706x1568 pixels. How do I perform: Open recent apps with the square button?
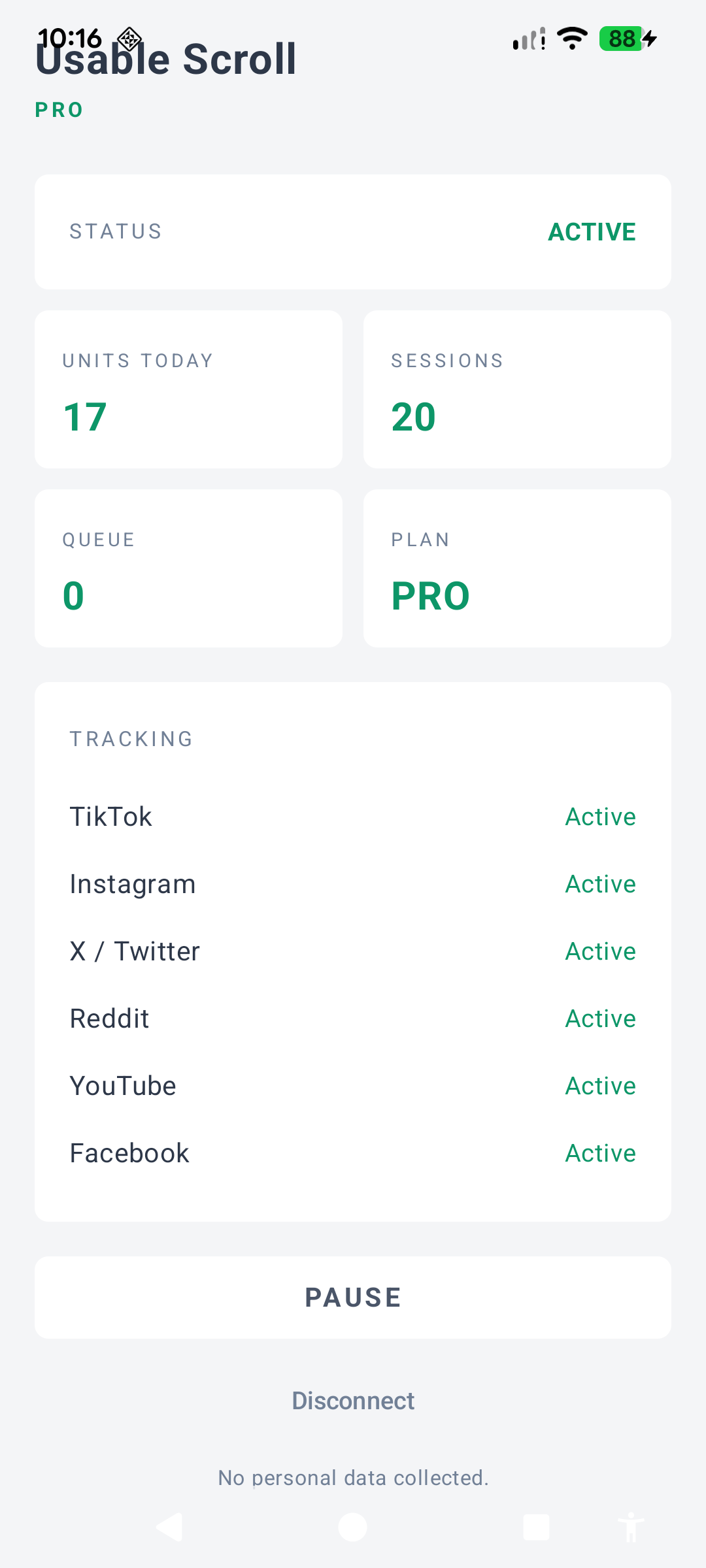tap(537, 1527)
